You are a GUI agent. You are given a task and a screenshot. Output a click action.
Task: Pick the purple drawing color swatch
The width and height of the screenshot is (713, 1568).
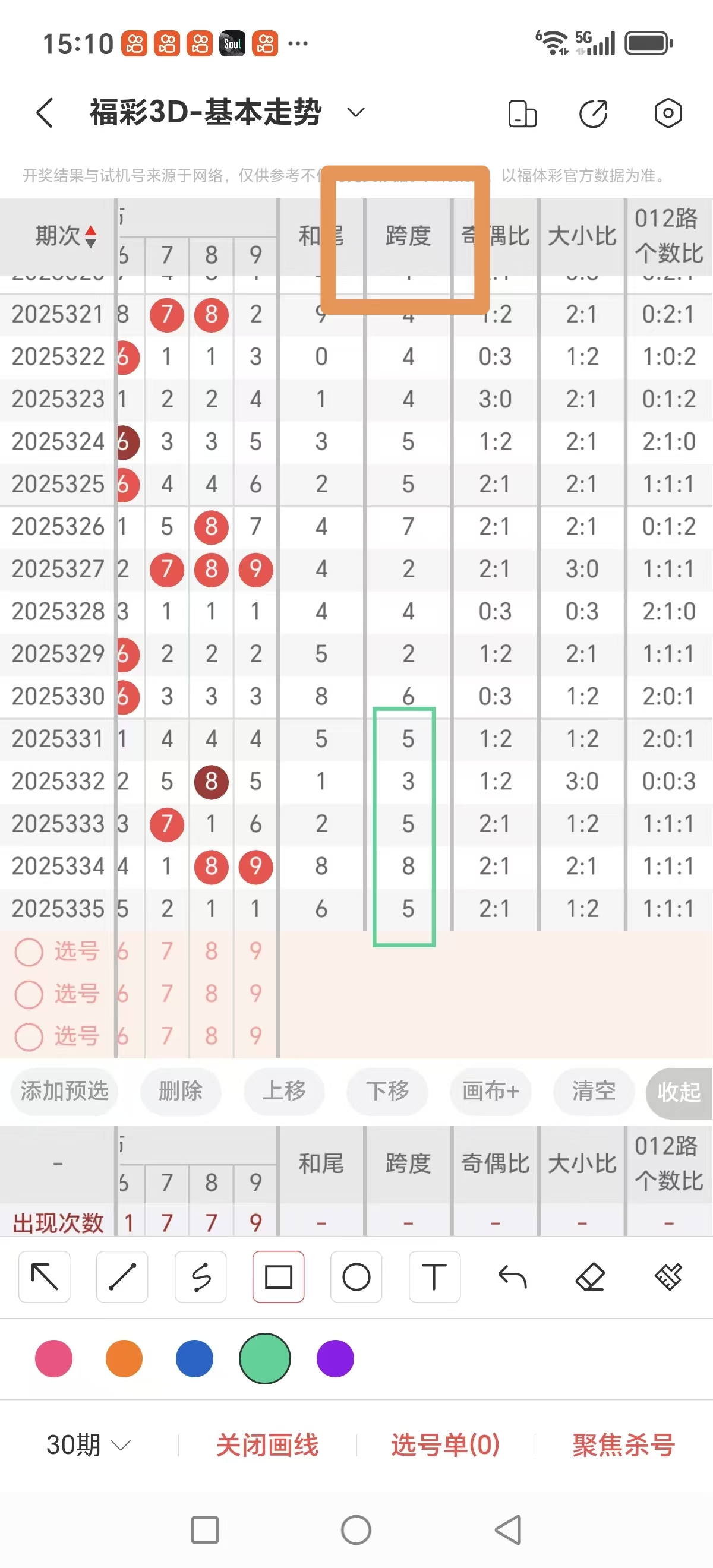point(335,1358)
